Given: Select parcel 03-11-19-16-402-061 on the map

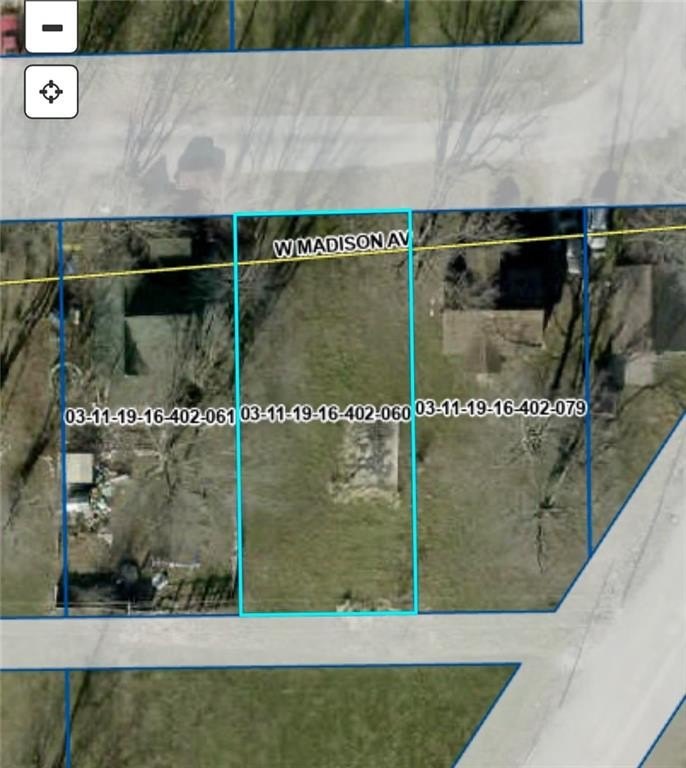Looking at the screenshot, I should 150,417.
